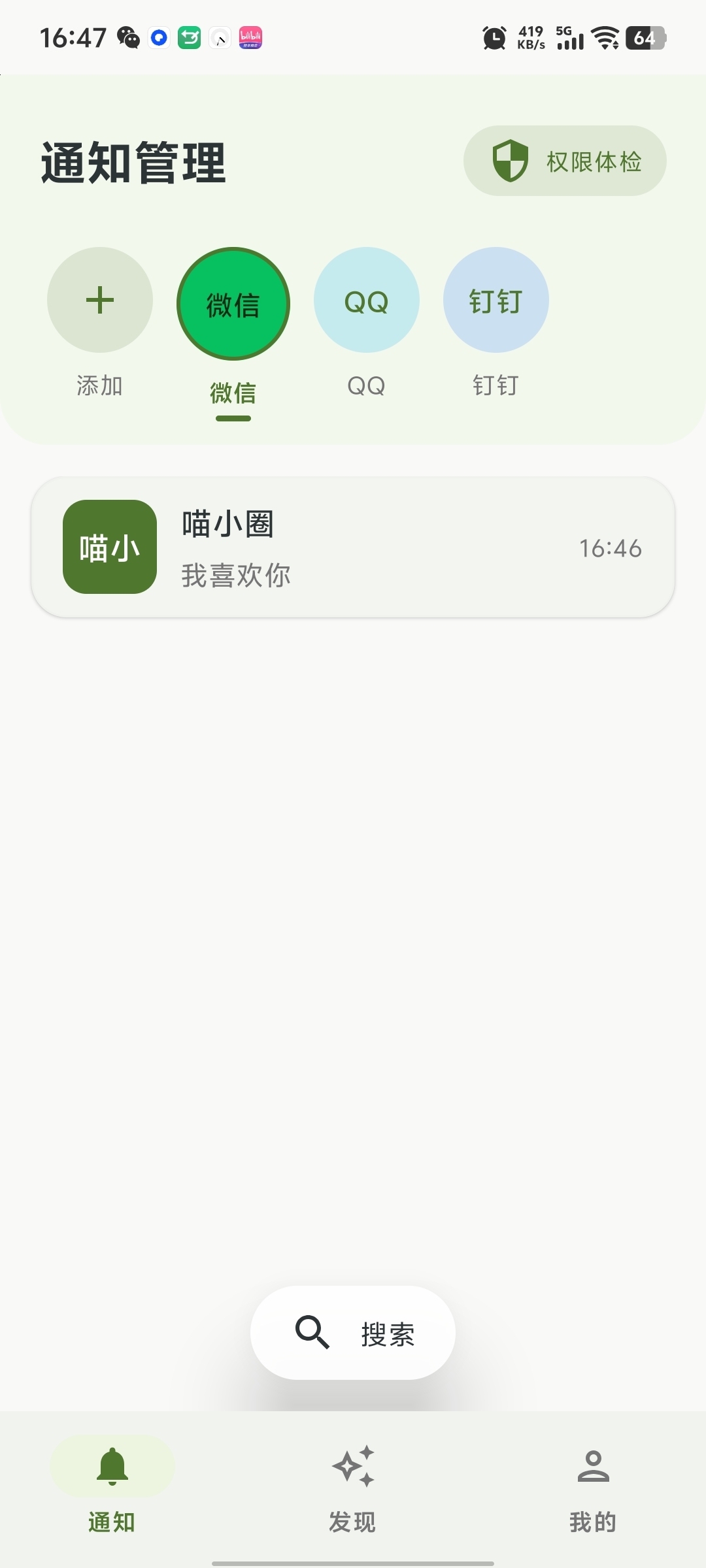Add a new app with 添加
This screenshot has width=706, height=1568.
tap(100, 301)
